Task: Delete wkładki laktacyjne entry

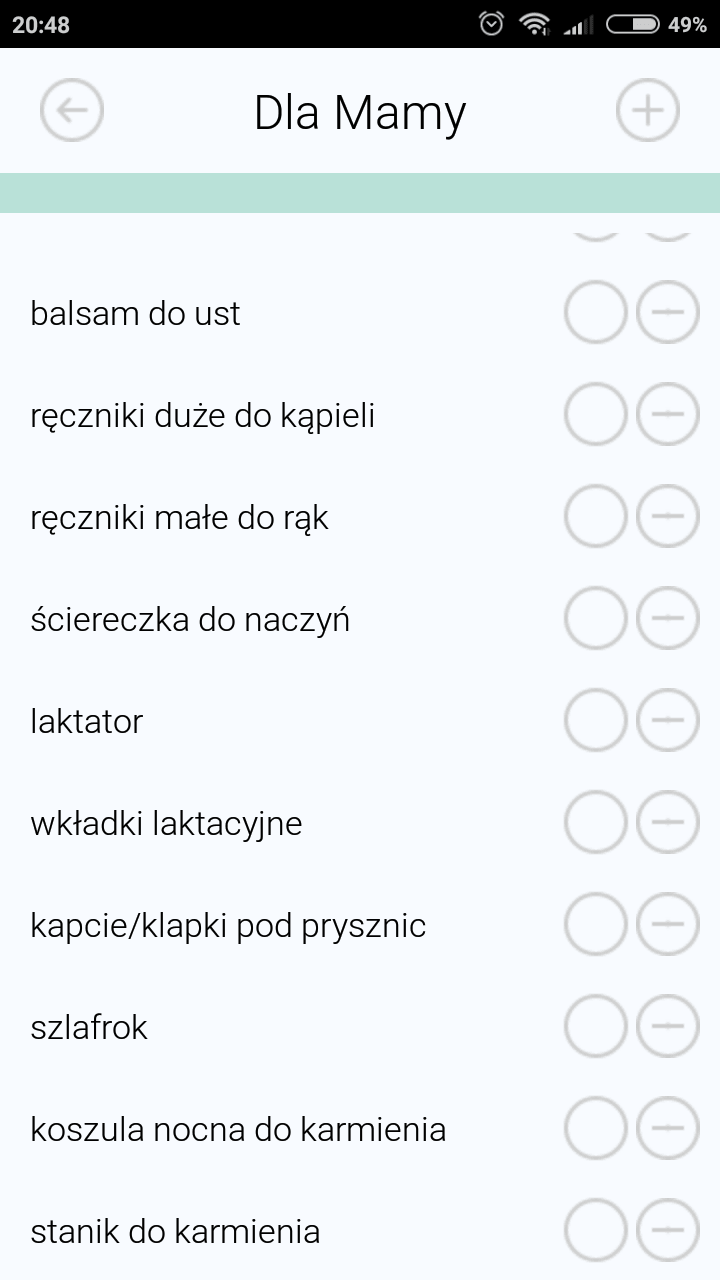Action: pos(667,823)
